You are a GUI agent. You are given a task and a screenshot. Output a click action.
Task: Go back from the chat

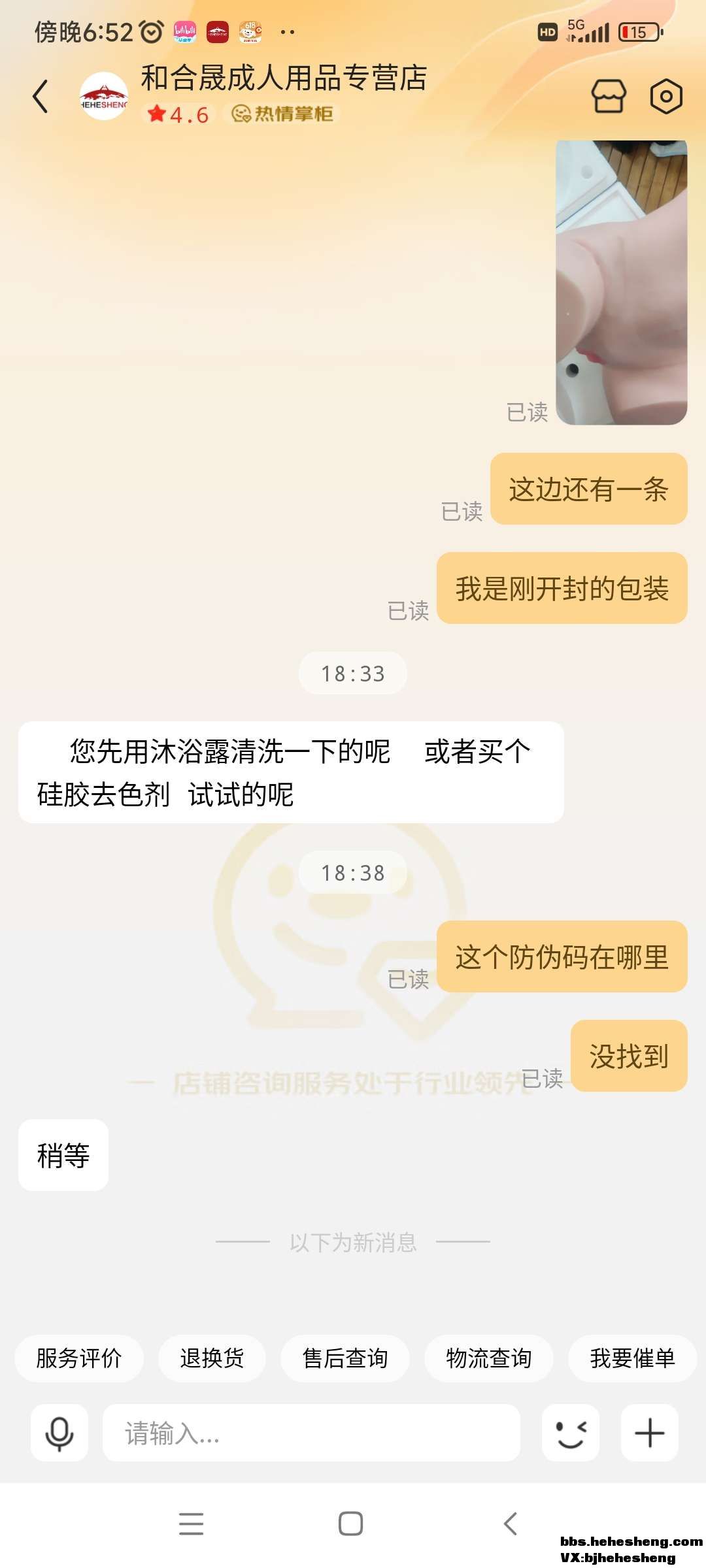[41, 97]
